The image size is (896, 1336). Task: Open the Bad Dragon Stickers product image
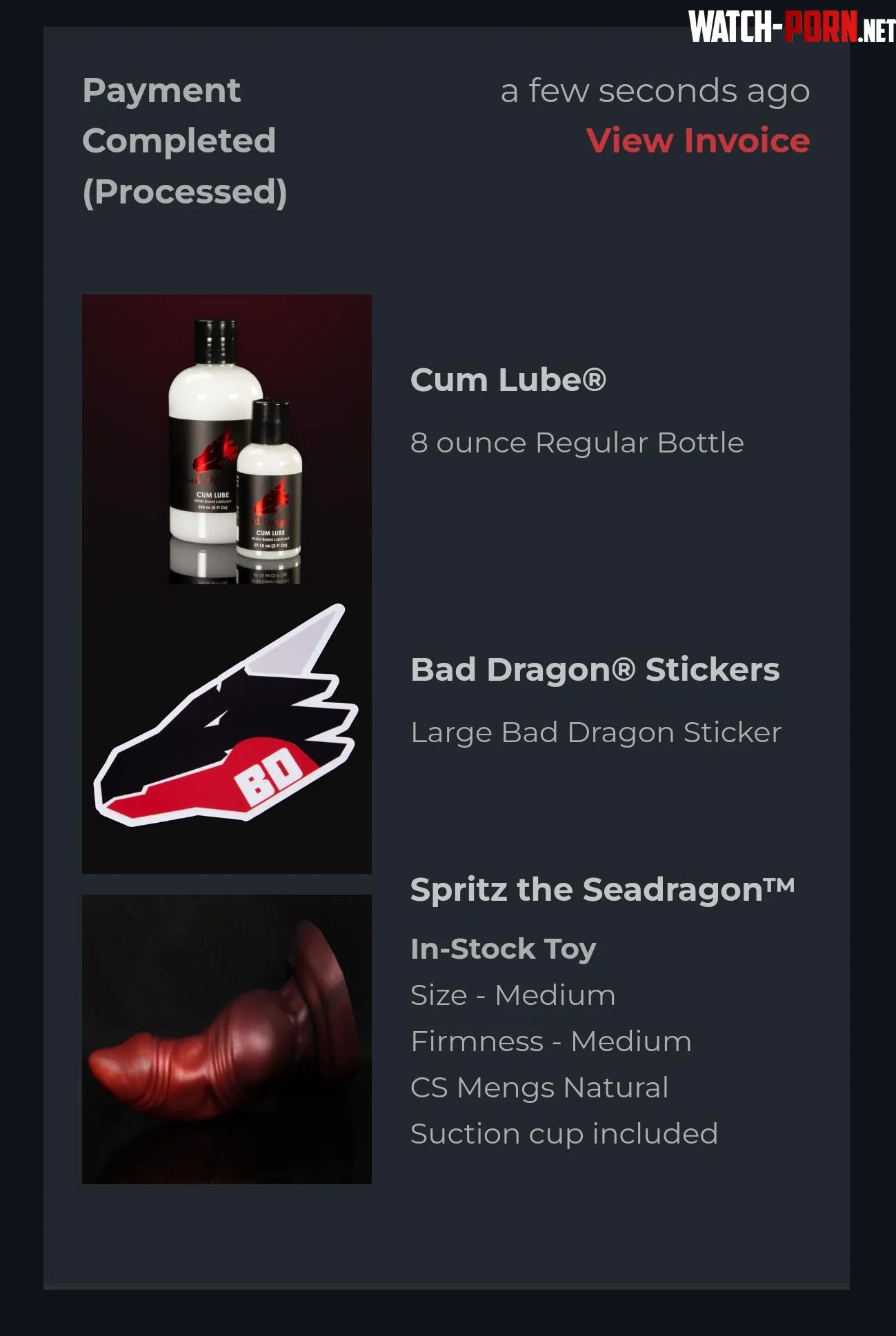point(226,728)
